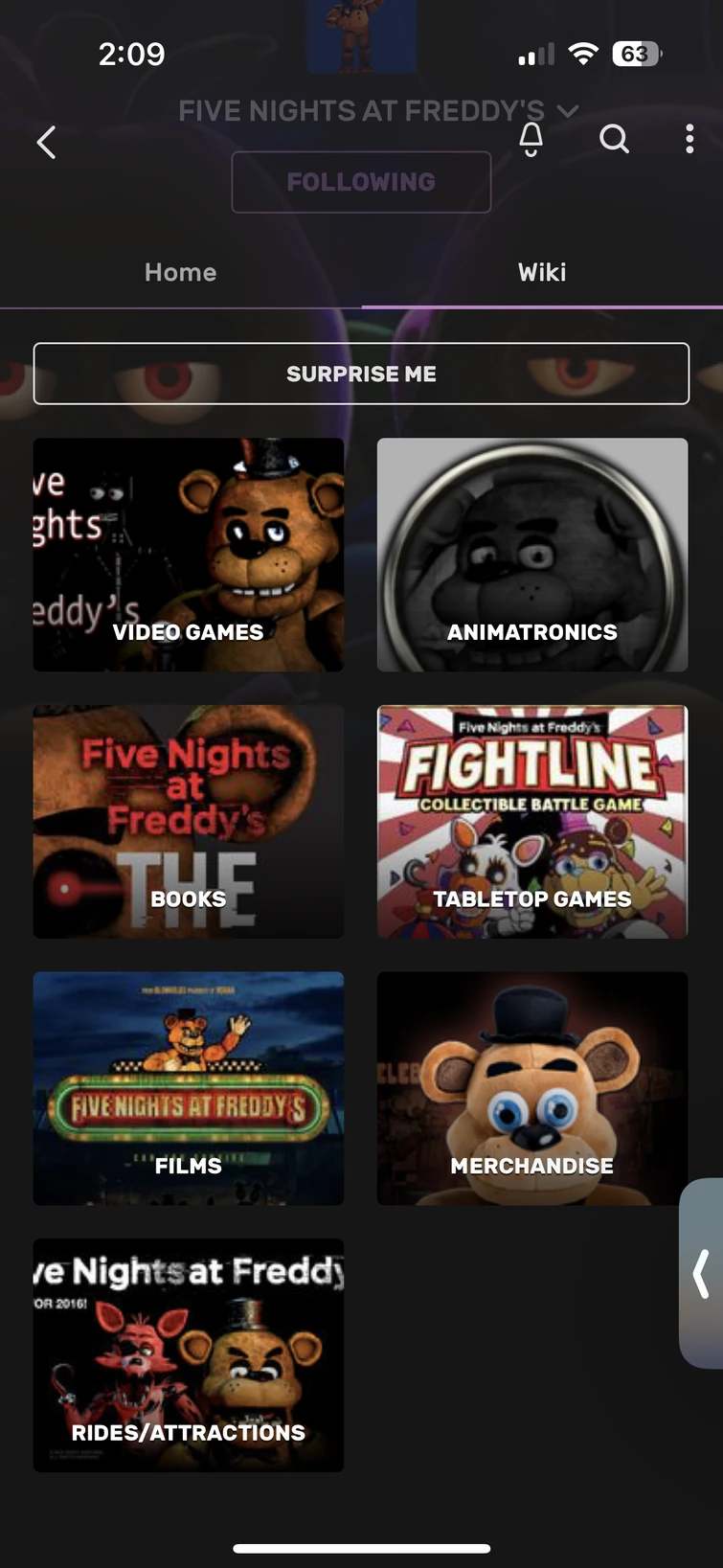723x1568 pixels.
Task: Open the search icon
Action: pyautogui.click(x=614, y=140)
